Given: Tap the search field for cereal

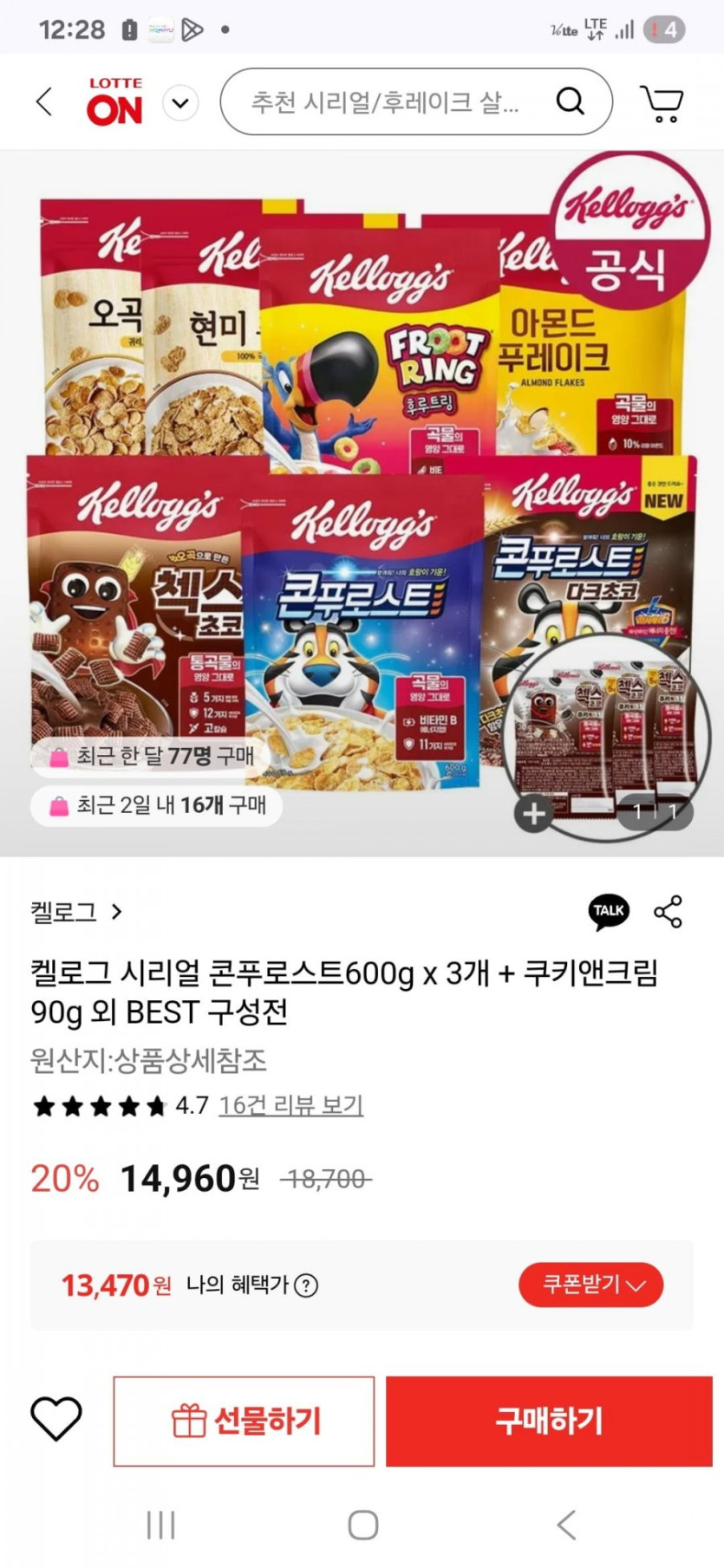Looking at the screenshot, I should coord(385,102).
